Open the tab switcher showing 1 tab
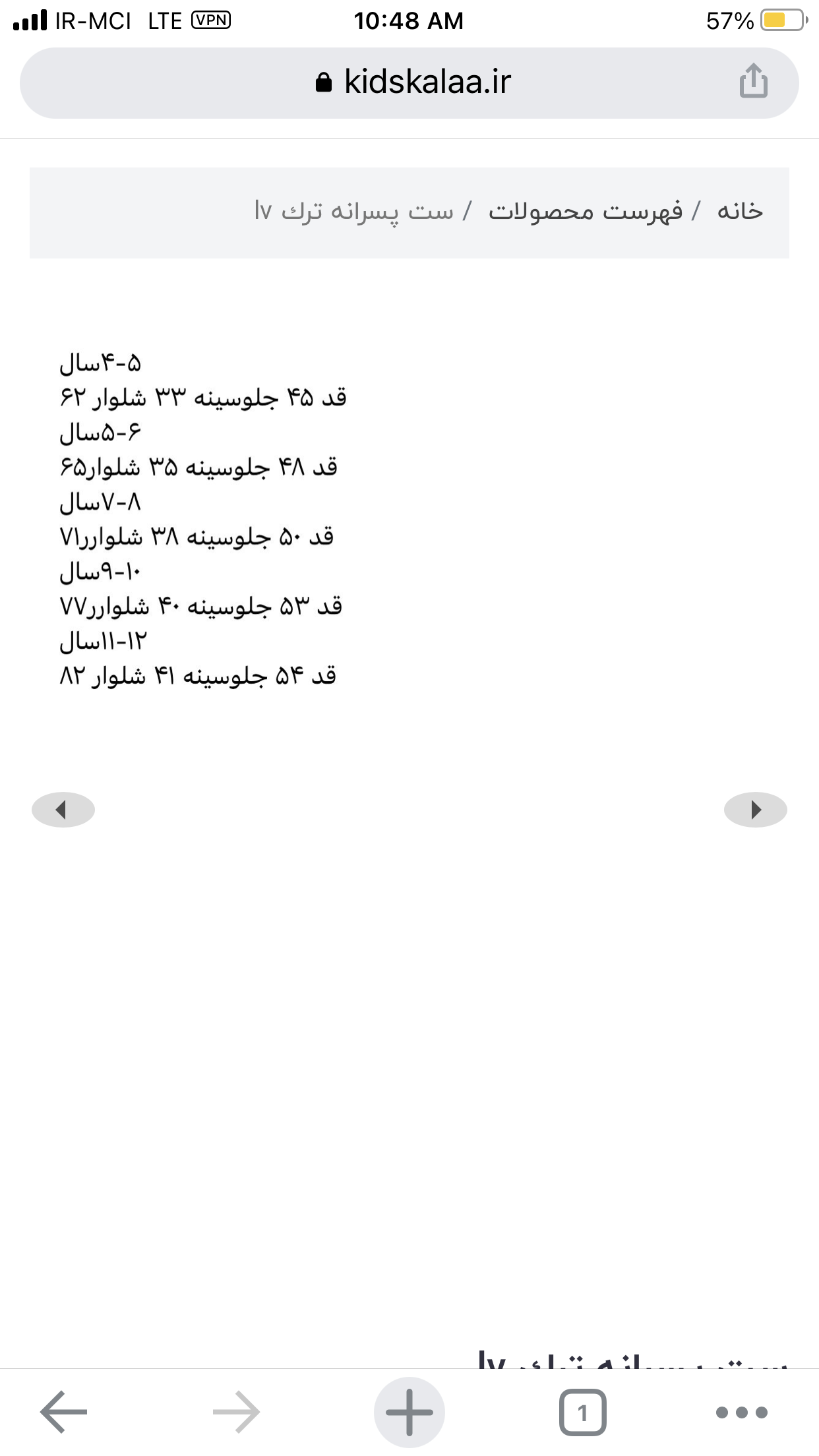Viewport: 819px width, 1456px height. 583,1412
